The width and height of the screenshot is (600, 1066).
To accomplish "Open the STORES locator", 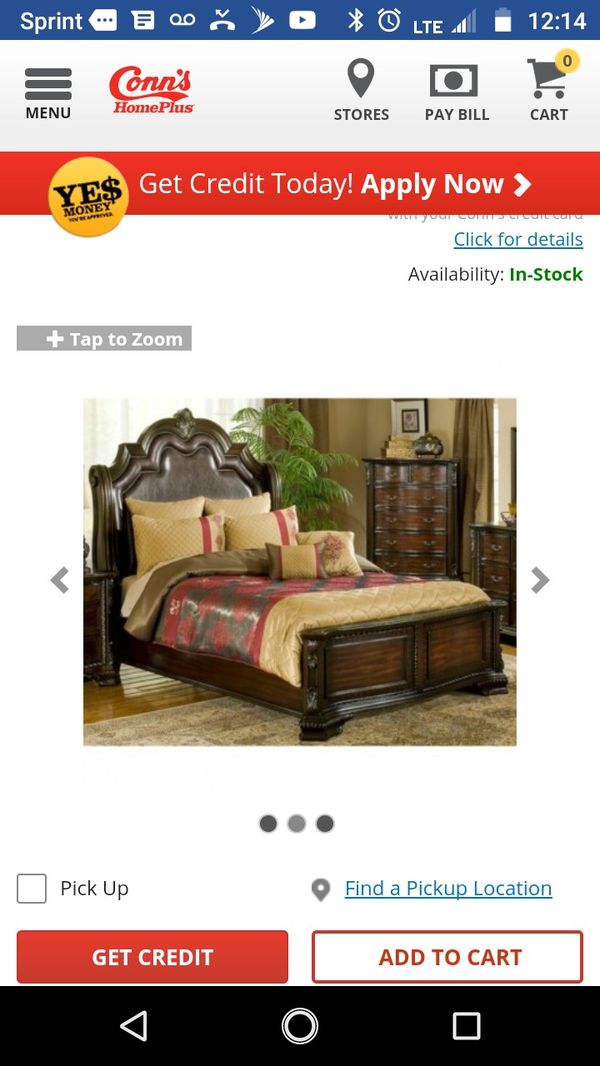I will [x=361, y=90].
